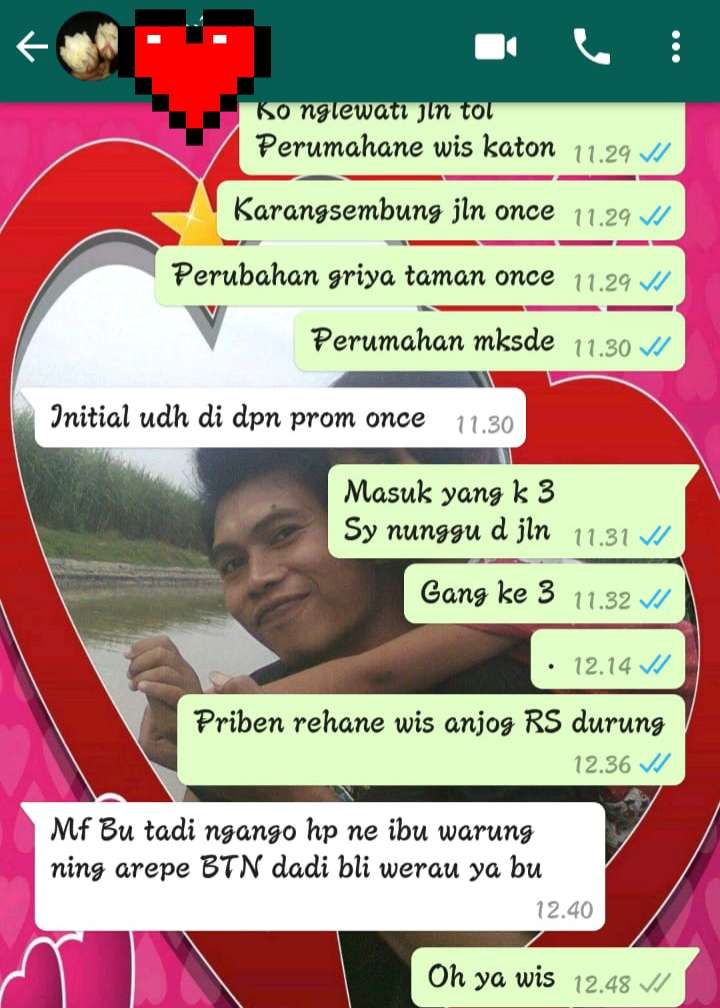Start a video call
The image size is (720, 1008).
point(495,47)
